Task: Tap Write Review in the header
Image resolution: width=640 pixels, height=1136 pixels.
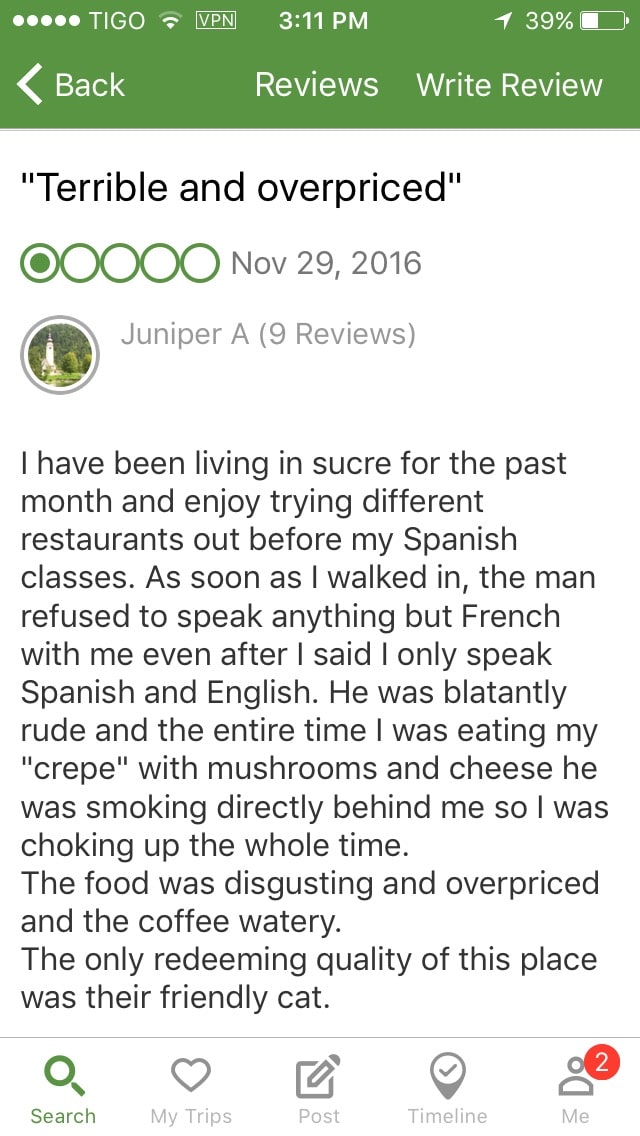Action: click(509, 85)
